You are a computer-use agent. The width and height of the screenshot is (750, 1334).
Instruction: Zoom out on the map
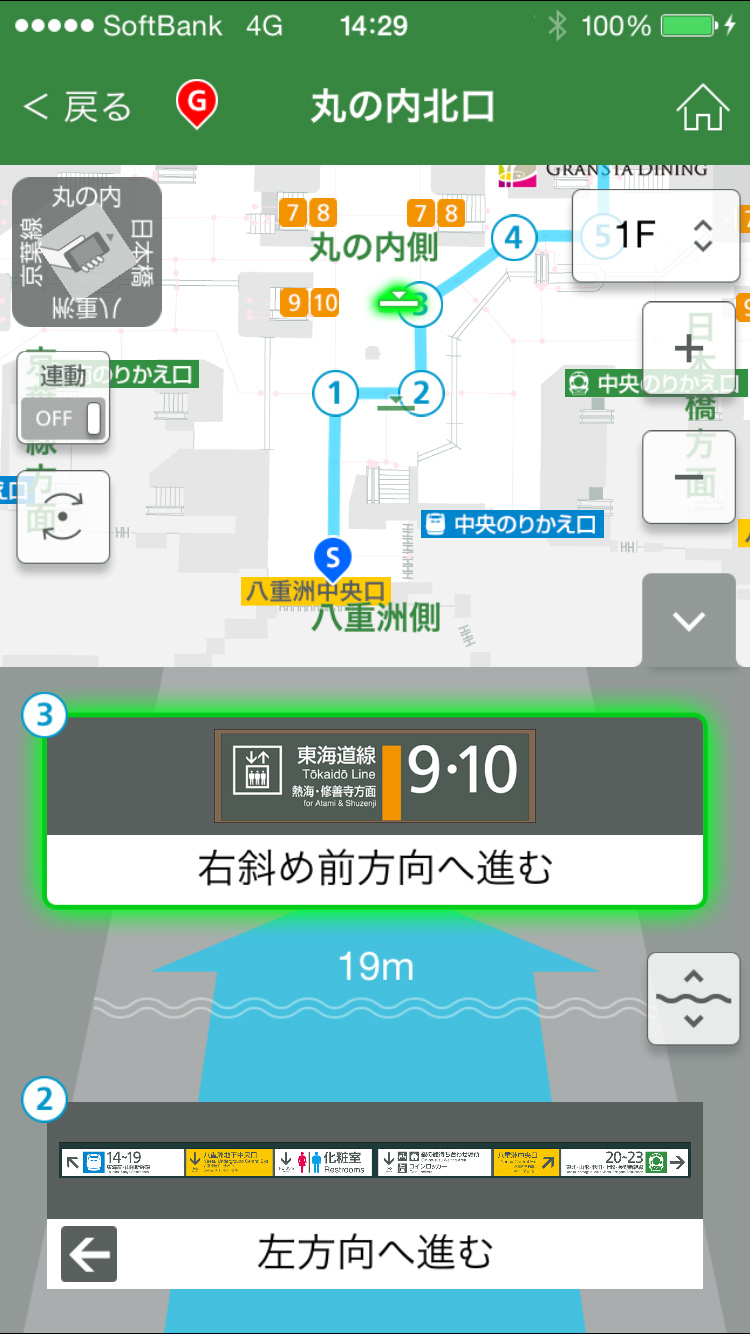pos(689,477)
